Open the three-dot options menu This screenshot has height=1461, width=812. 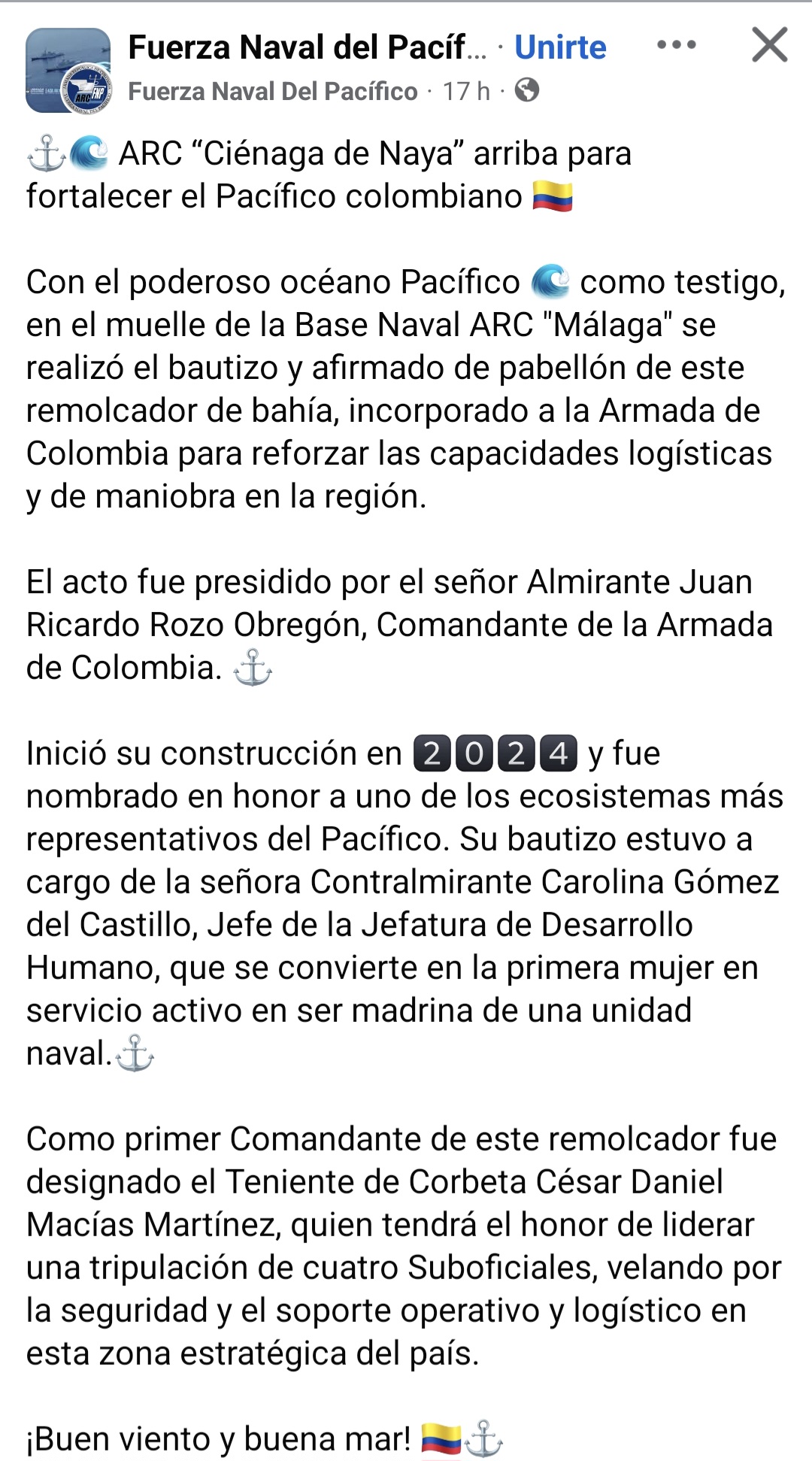click(x=676, y=45)
